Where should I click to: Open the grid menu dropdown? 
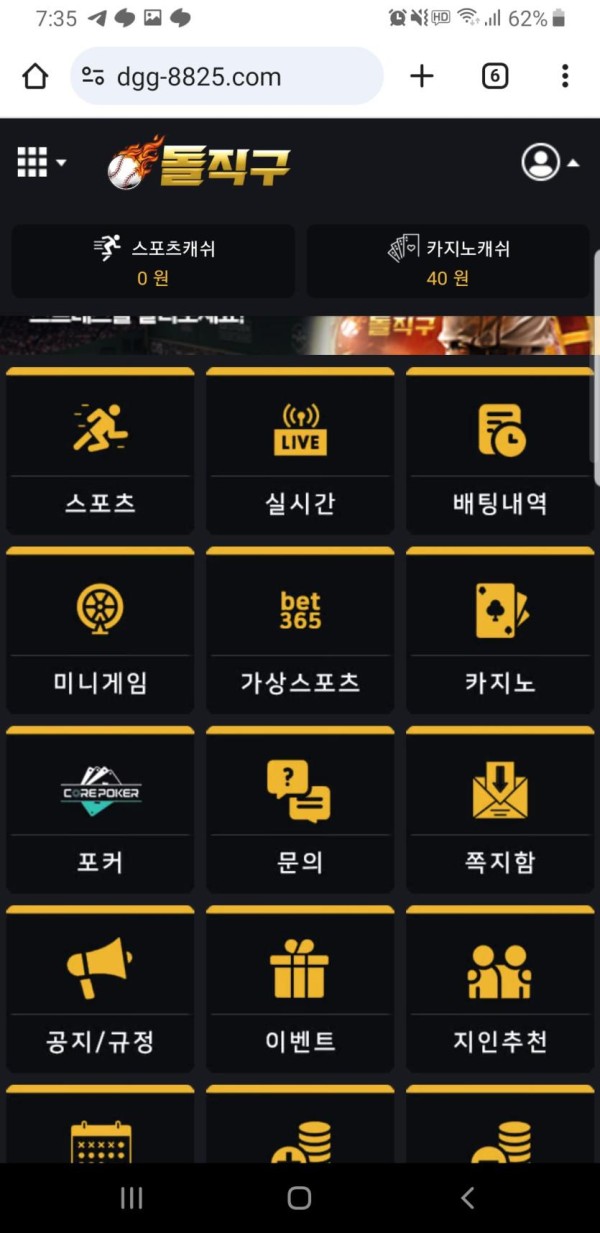(41, 162)
